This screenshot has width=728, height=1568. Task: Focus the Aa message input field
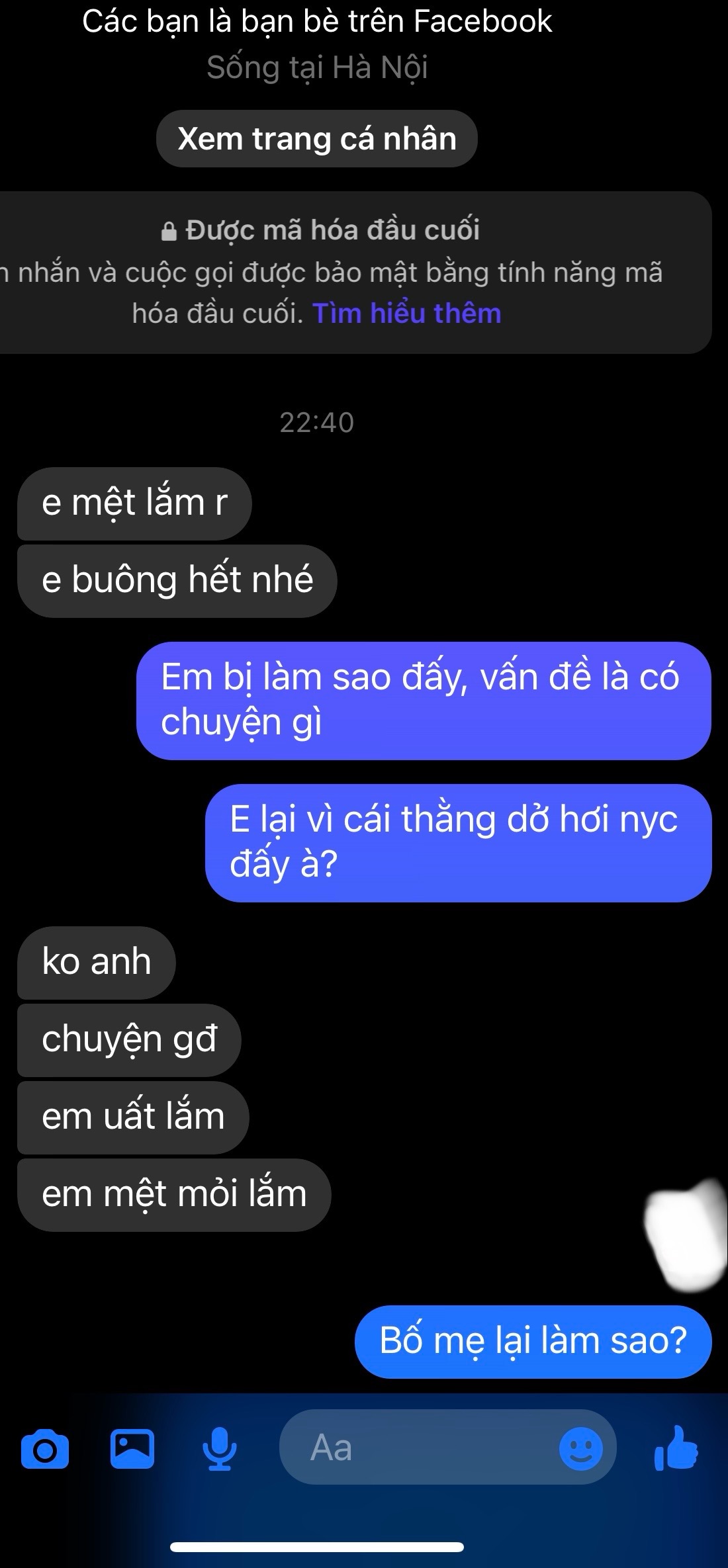pyautogui.click(x=417, y=1448)
